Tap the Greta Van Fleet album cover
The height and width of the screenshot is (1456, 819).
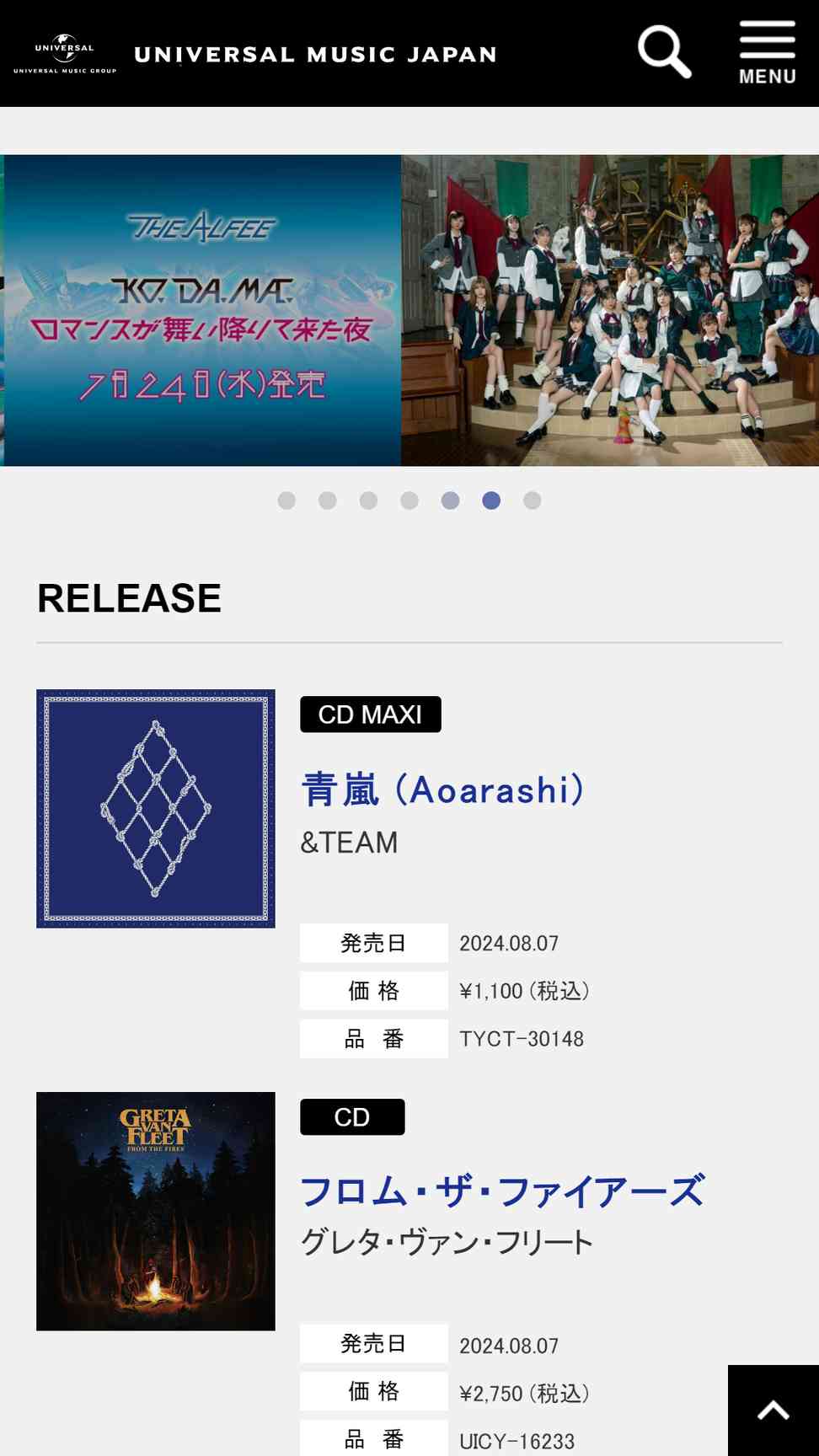point(156,1212)
